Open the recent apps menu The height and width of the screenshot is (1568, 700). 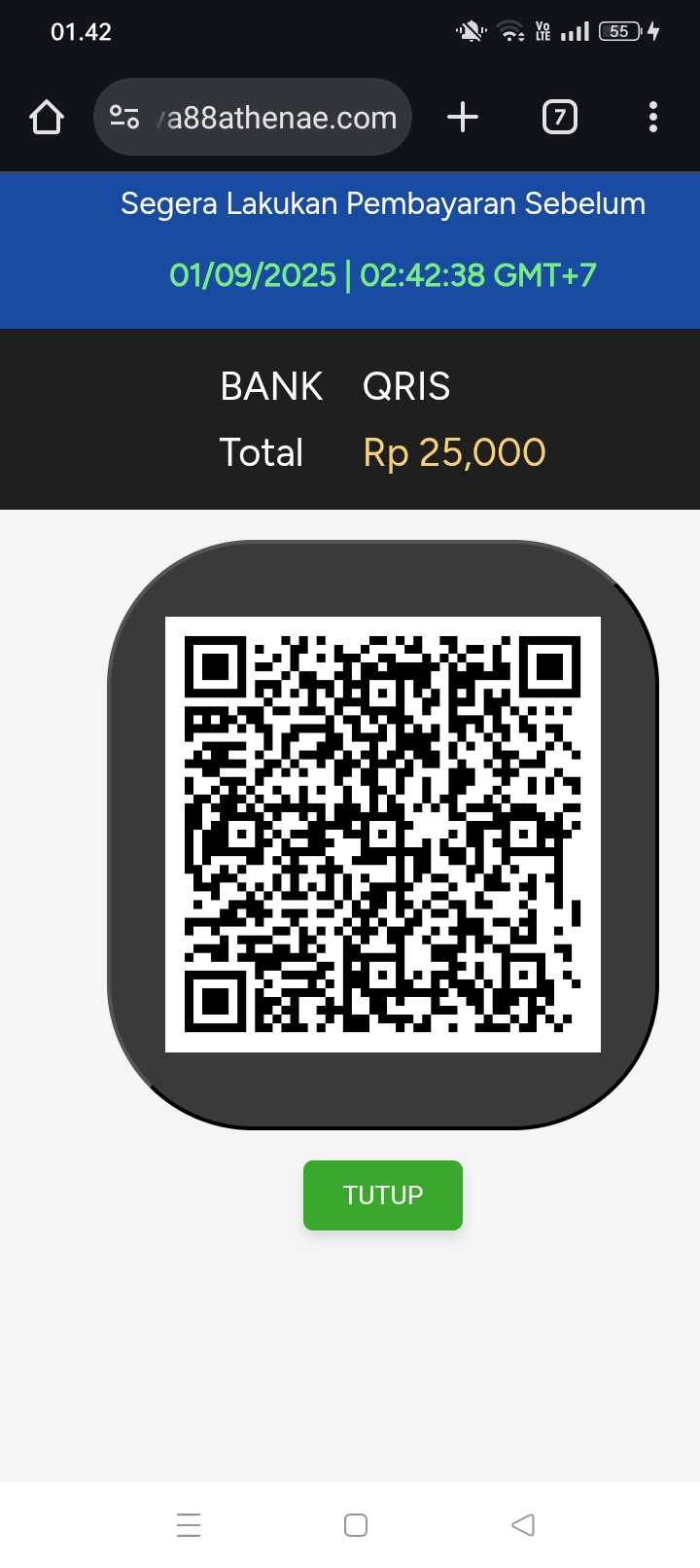pos(189,1524)
